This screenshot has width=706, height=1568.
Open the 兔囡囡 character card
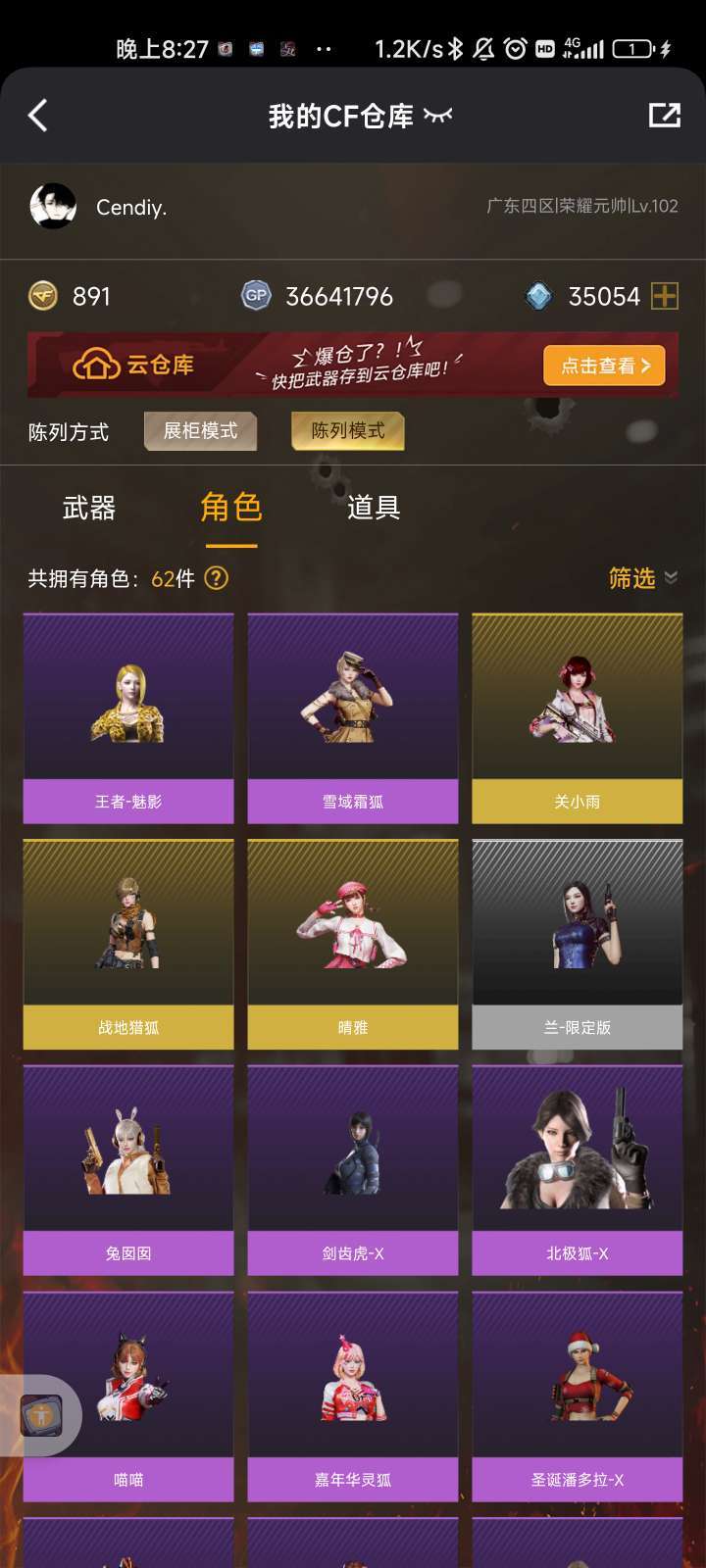click(128, 1169)
